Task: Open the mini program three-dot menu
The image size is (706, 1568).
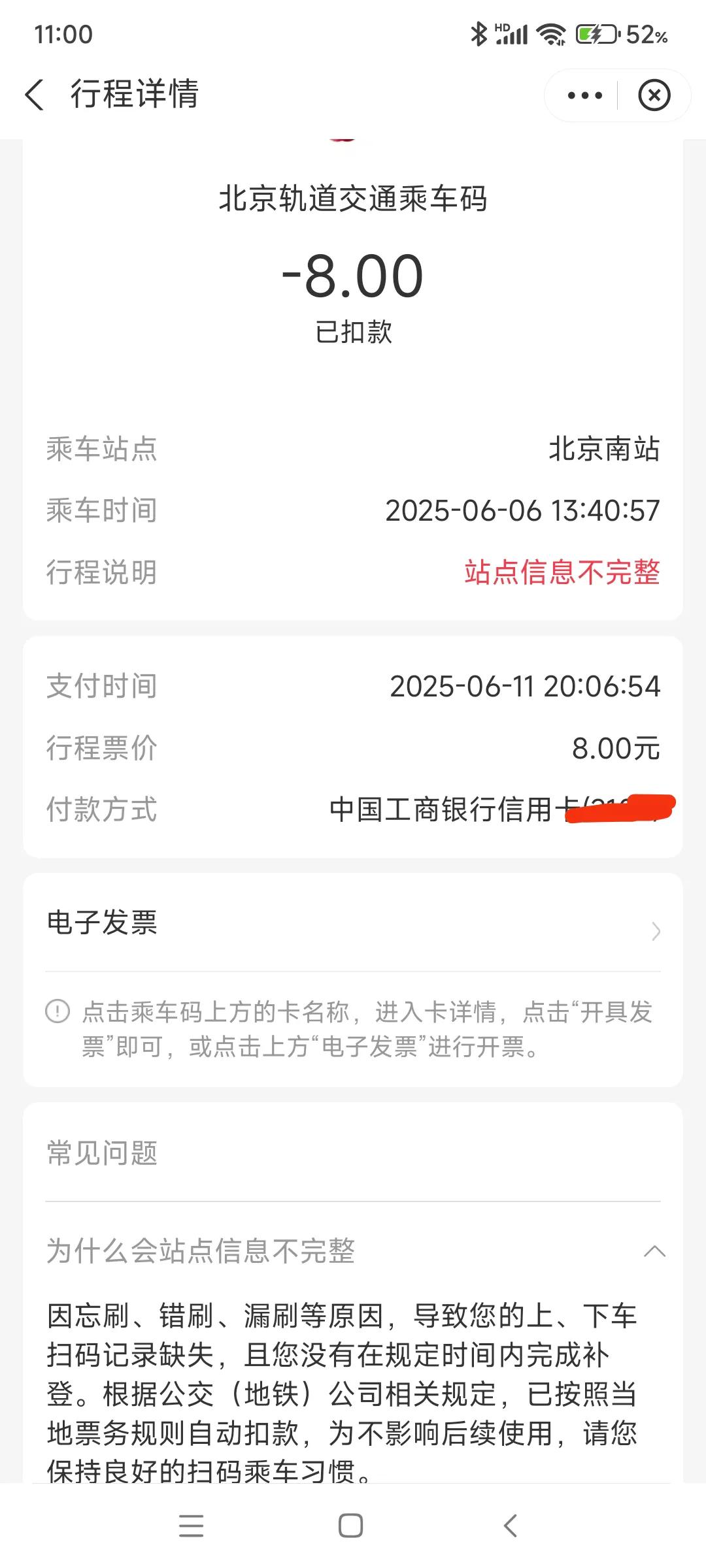Action: tap(584, 95)
